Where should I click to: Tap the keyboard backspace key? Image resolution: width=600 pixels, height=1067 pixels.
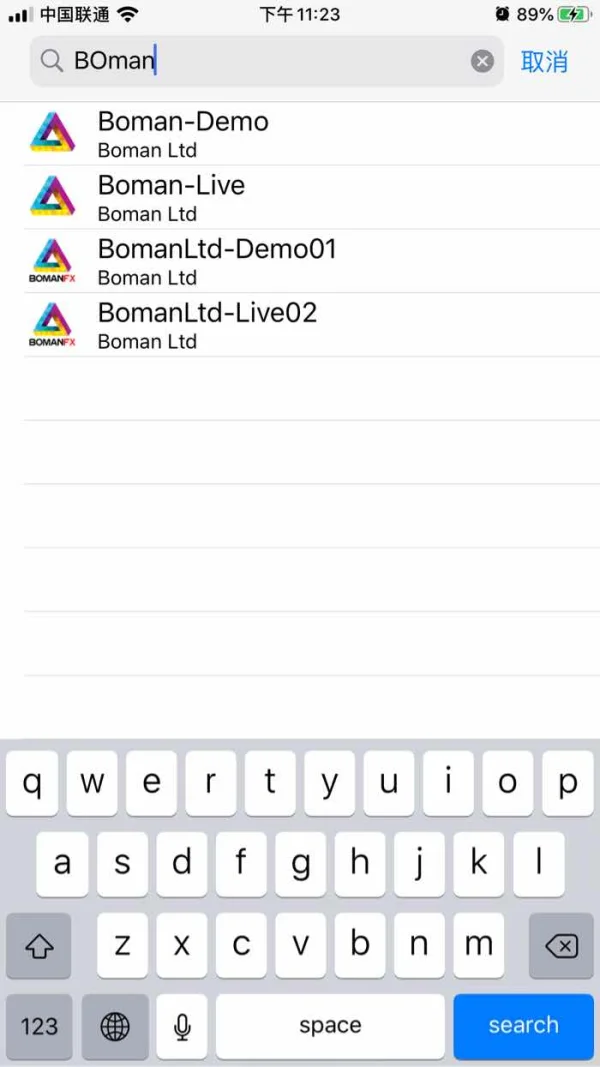click(x=561, y=946)
